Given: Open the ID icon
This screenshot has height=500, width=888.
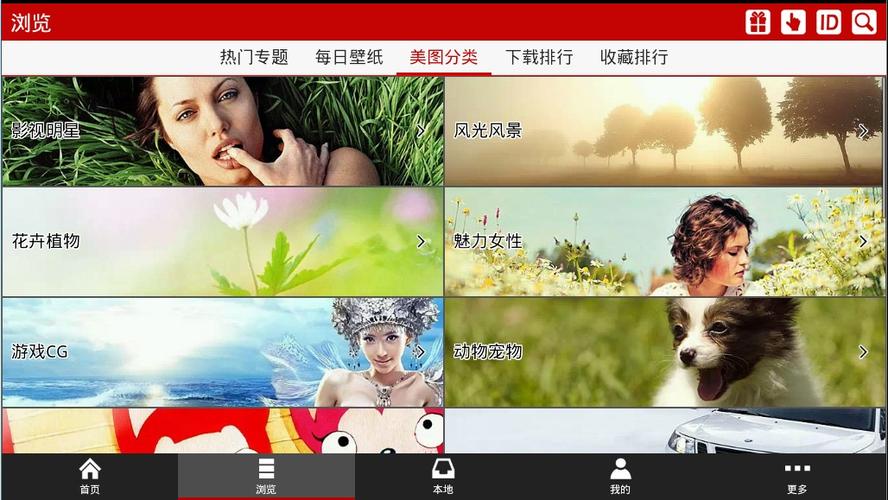Looking at the screenshot, I should [x=828, y=22].
